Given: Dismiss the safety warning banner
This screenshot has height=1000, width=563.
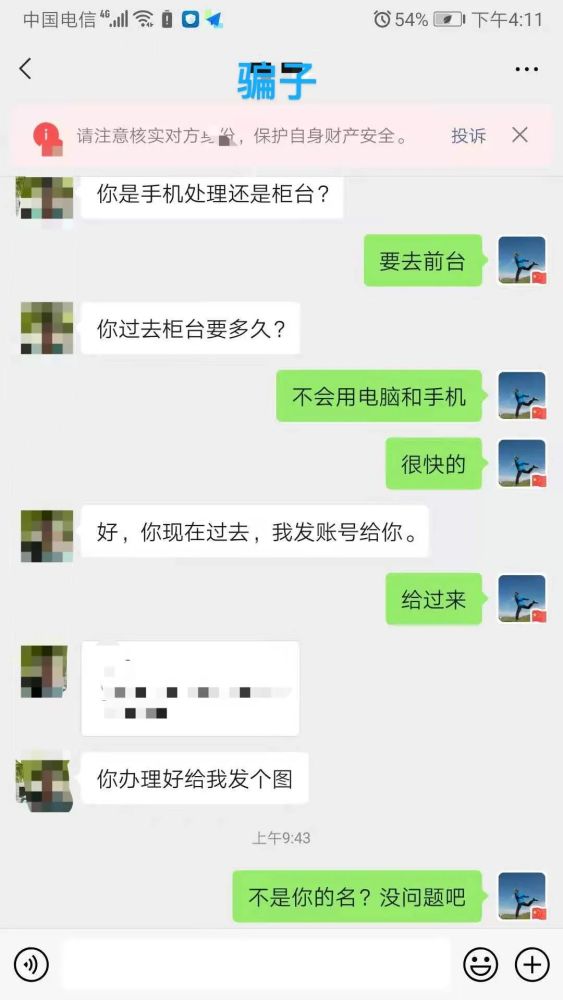Looking at the screenshot, I should 520,135.
